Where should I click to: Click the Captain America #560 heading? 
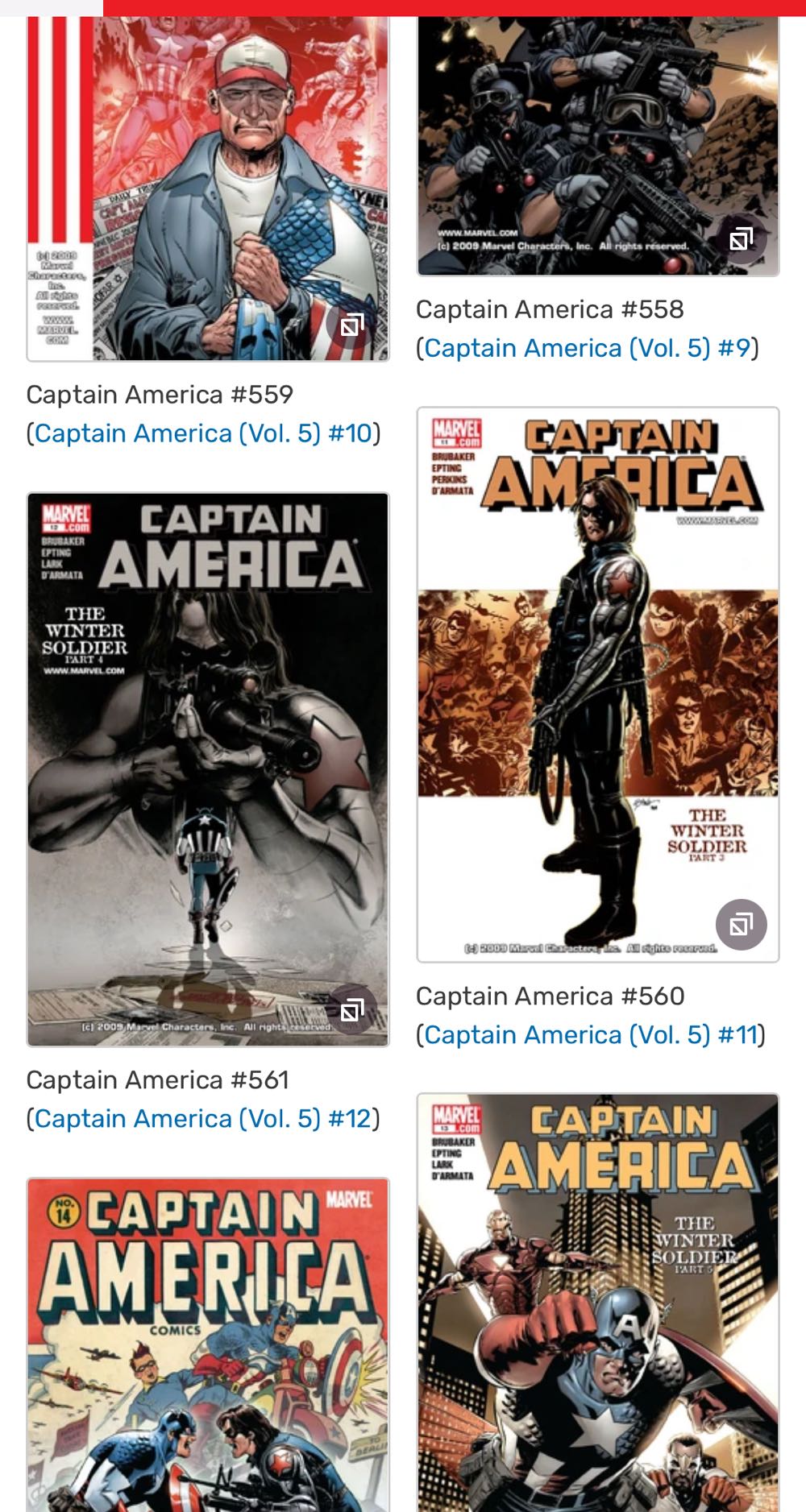pos(551,995)
